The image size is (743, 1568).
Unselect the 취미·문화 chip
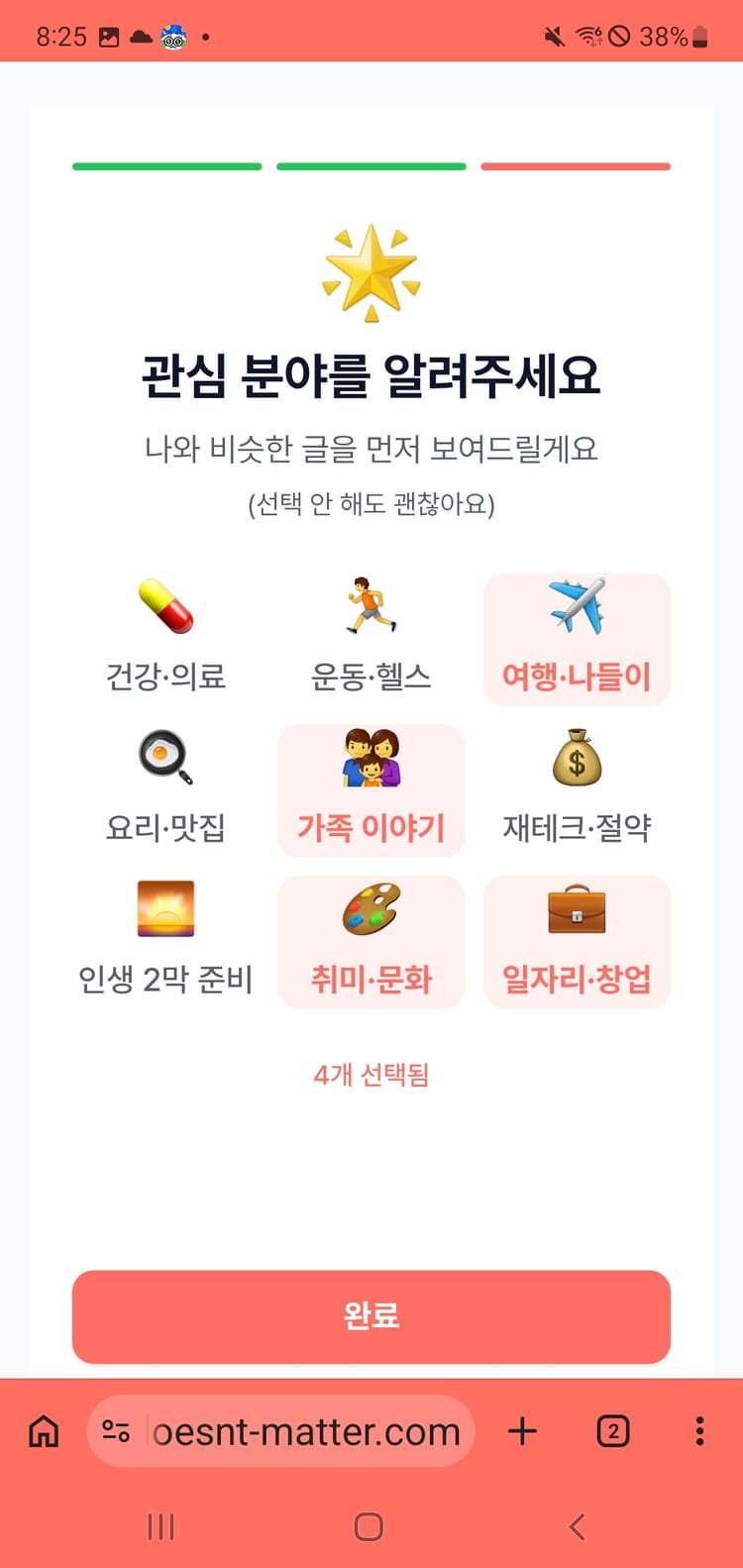[371, 942]
